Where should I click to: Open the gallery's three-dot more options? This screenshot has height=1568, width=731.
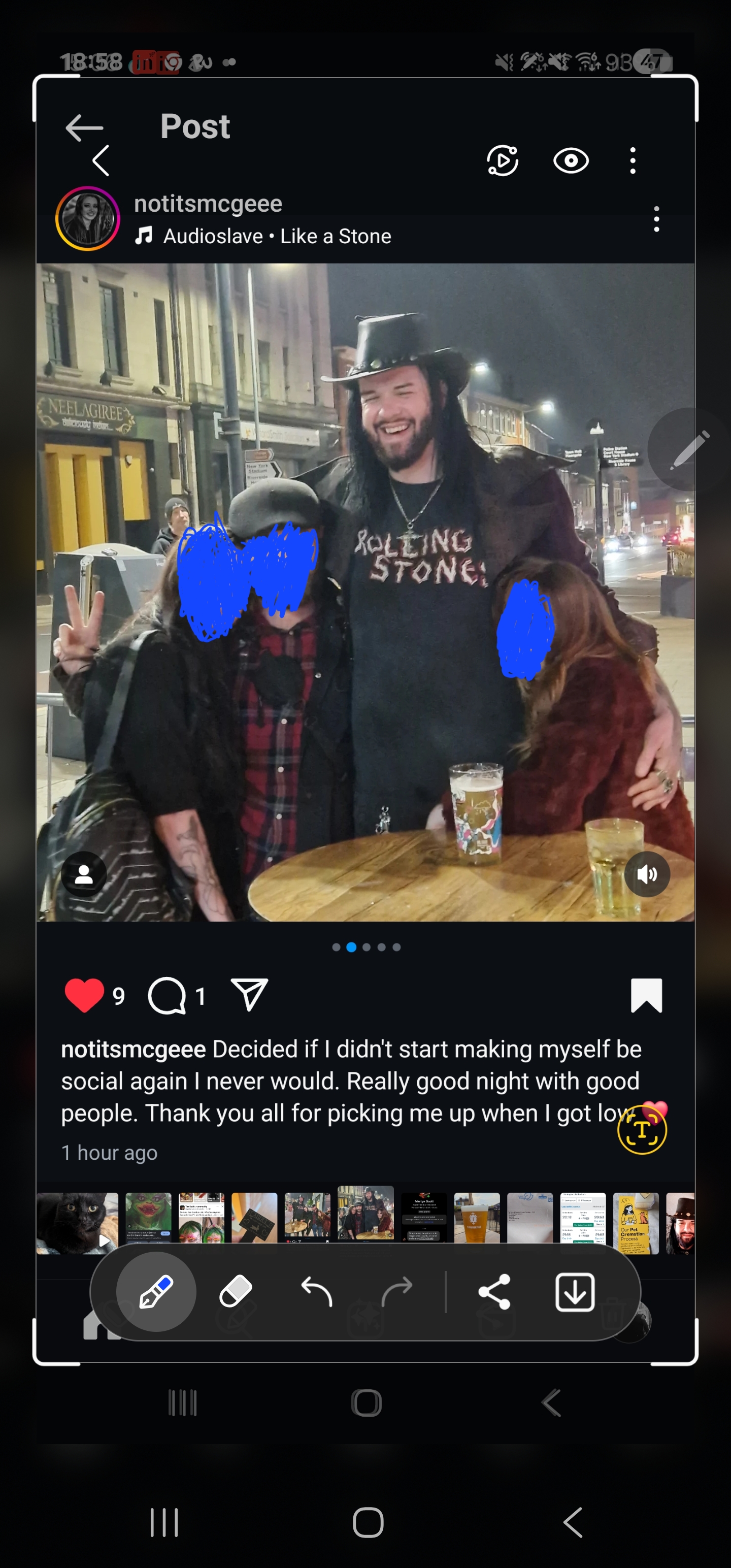click(x=633, y=161)
